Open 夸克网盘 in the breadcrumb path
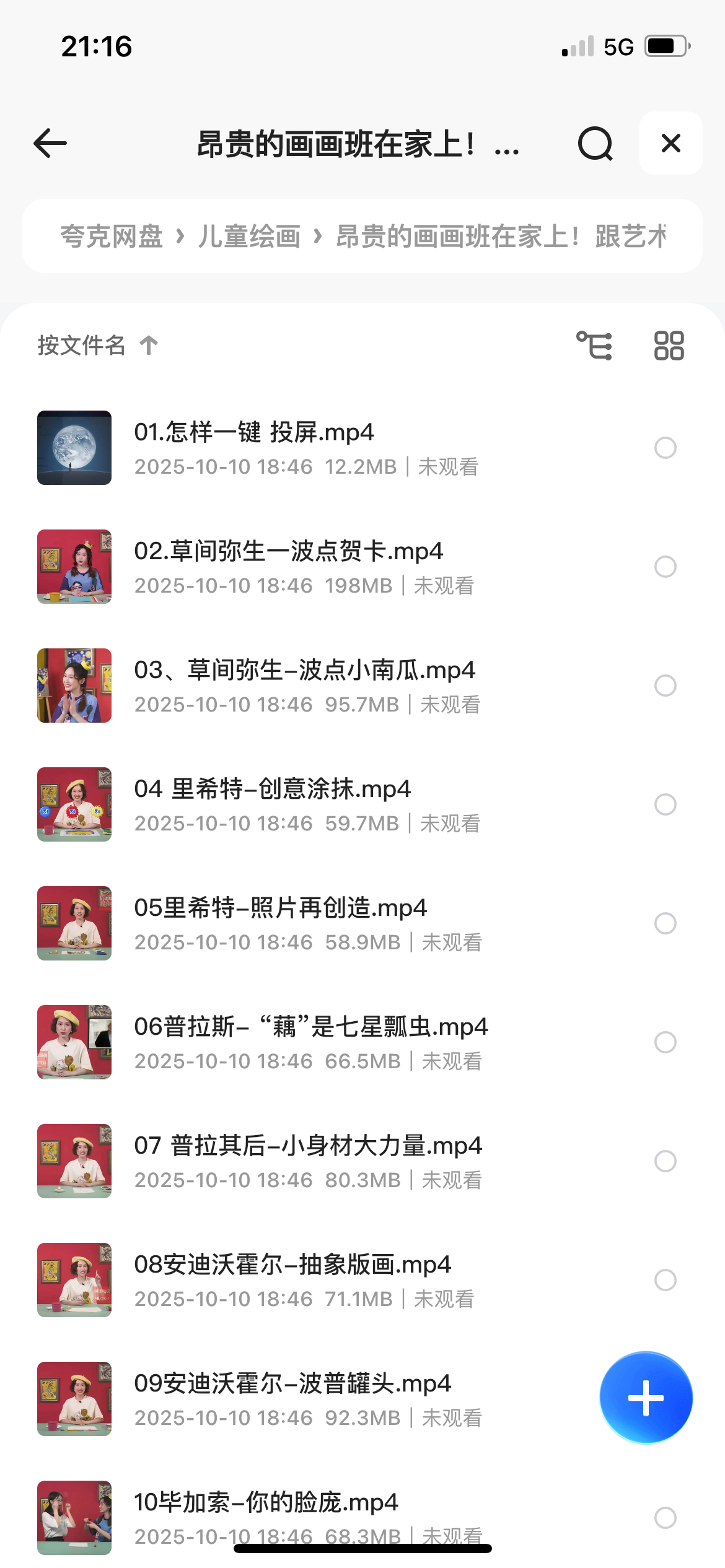 click(112, 237)
